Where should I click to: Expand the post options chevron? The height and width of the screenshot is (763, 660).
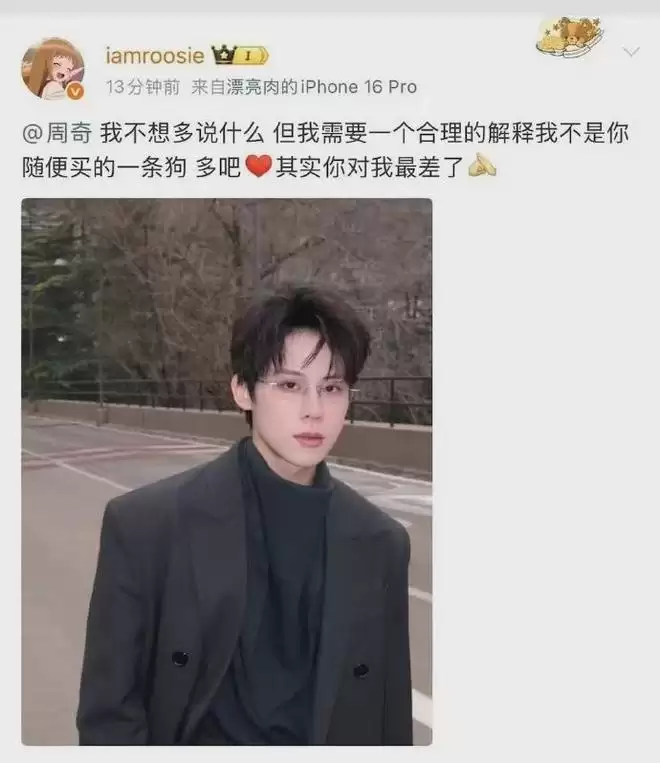(631, 51)
